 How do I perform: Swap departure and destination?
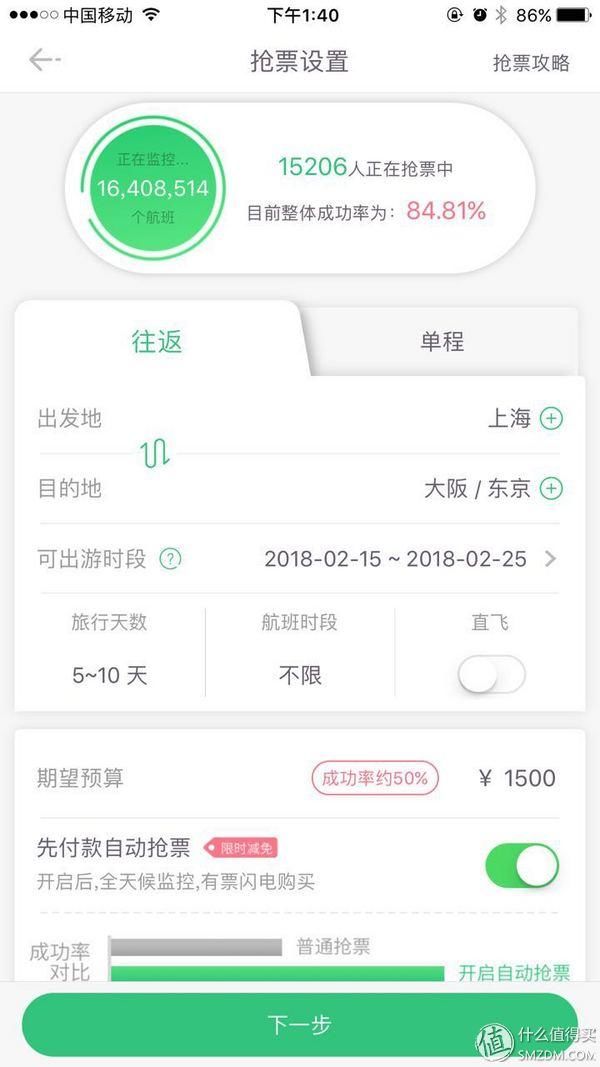click(155, 453)
